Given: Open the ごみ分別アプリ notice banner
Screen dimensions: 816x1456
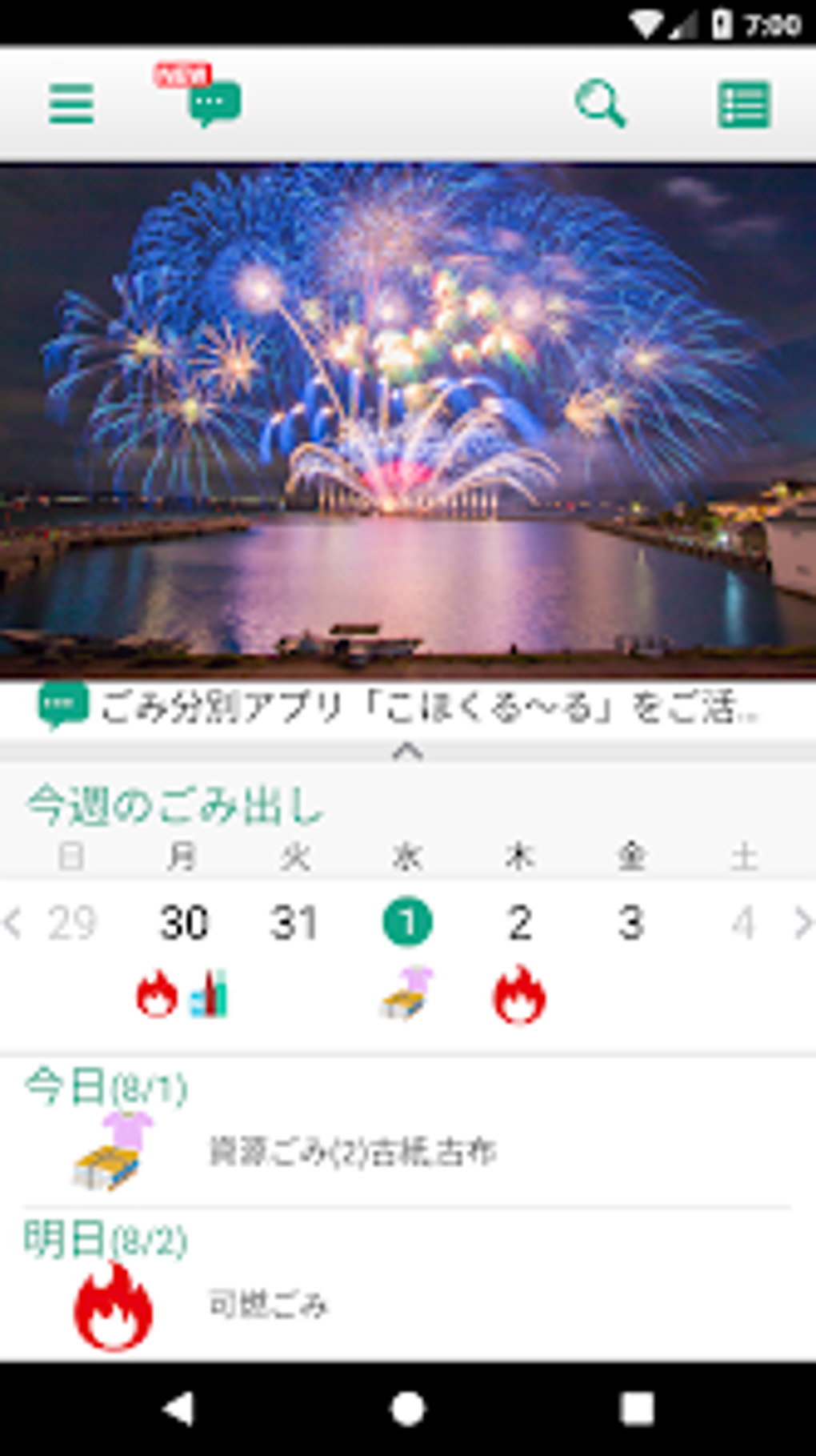Looking at the screenshot, I should 408,708.
